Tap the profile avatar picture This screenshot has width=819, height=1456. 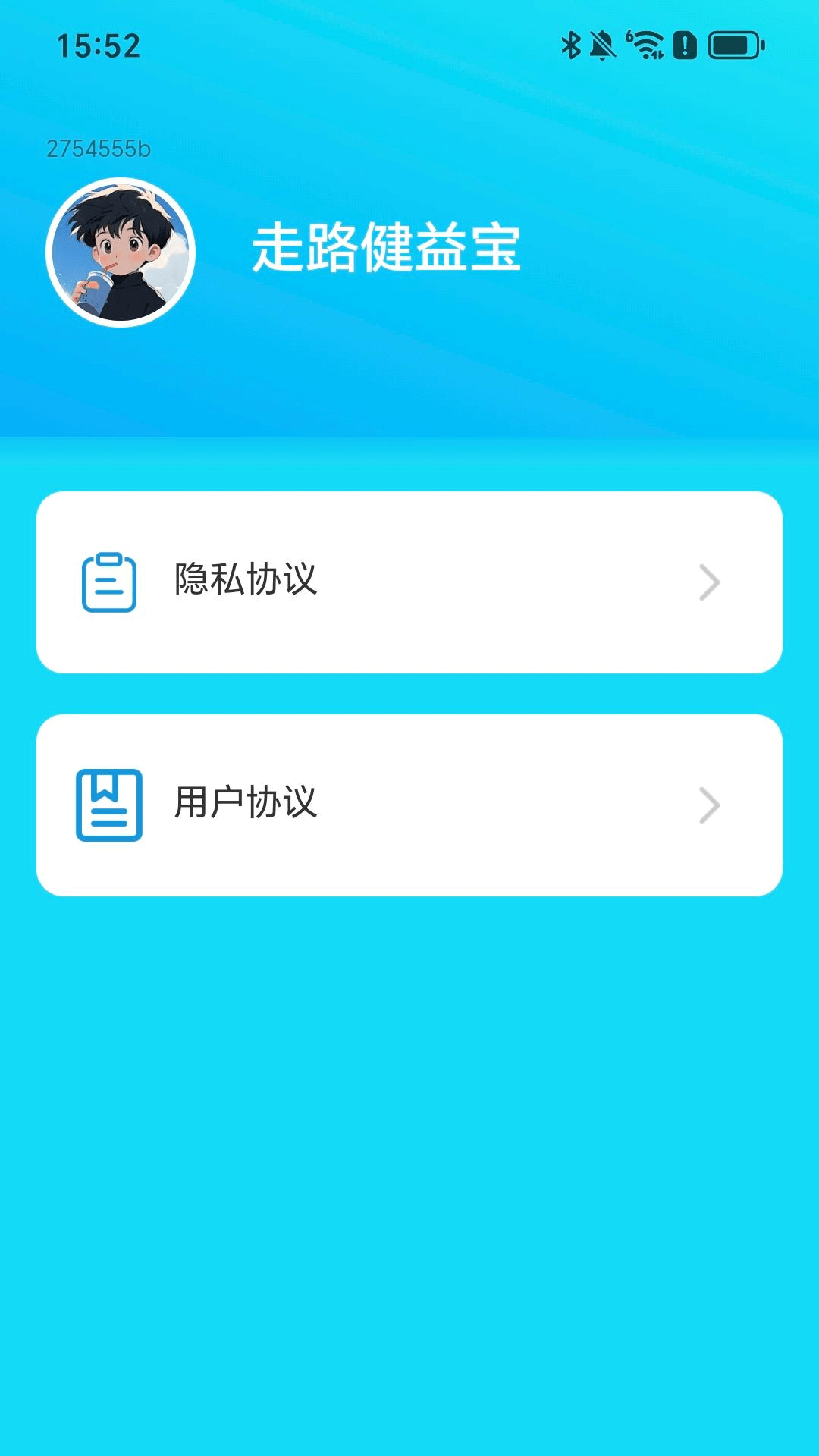pyautogui.click(x=121, y=253)
